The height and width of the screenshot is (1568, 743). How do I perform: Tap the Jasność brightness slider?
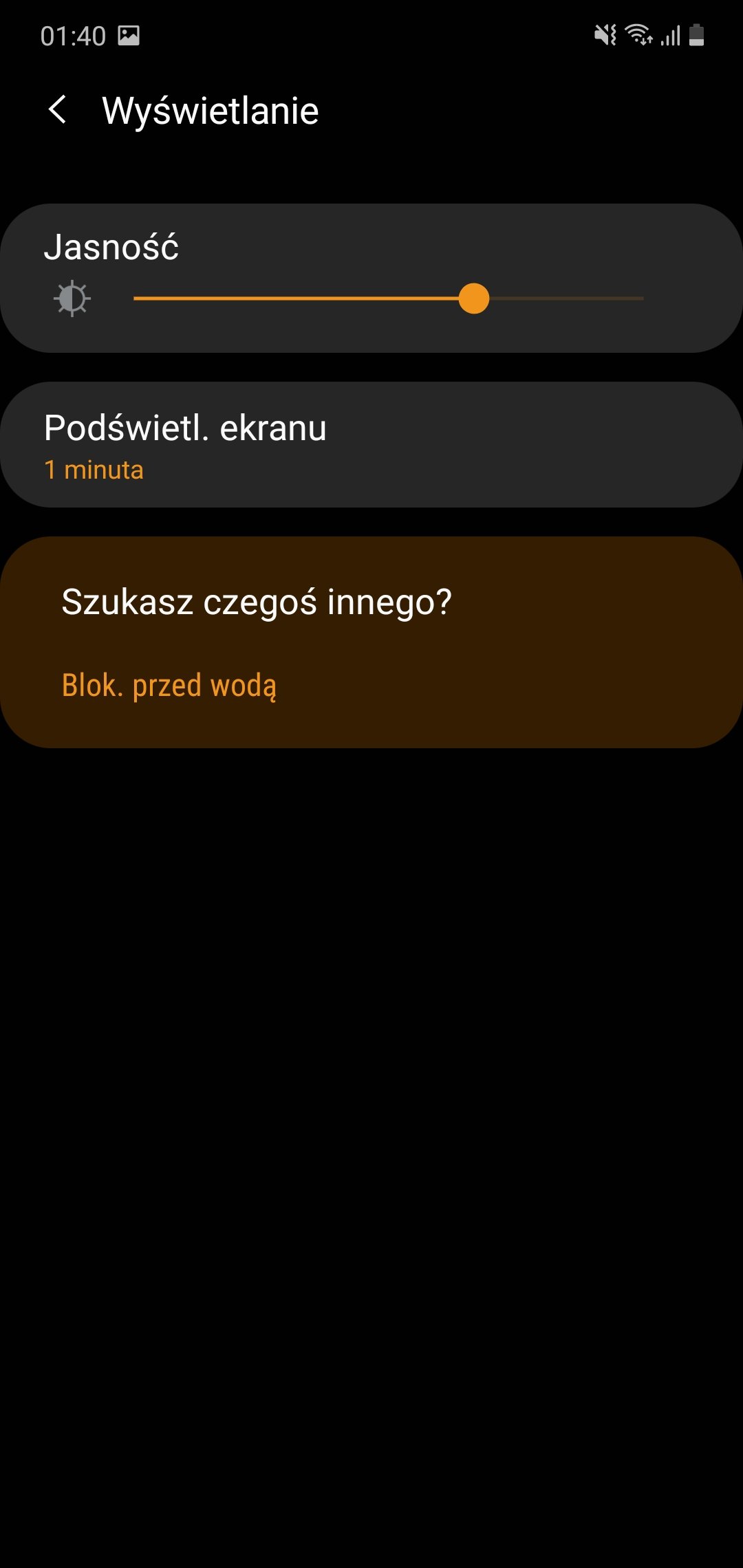tap(389, 298)
